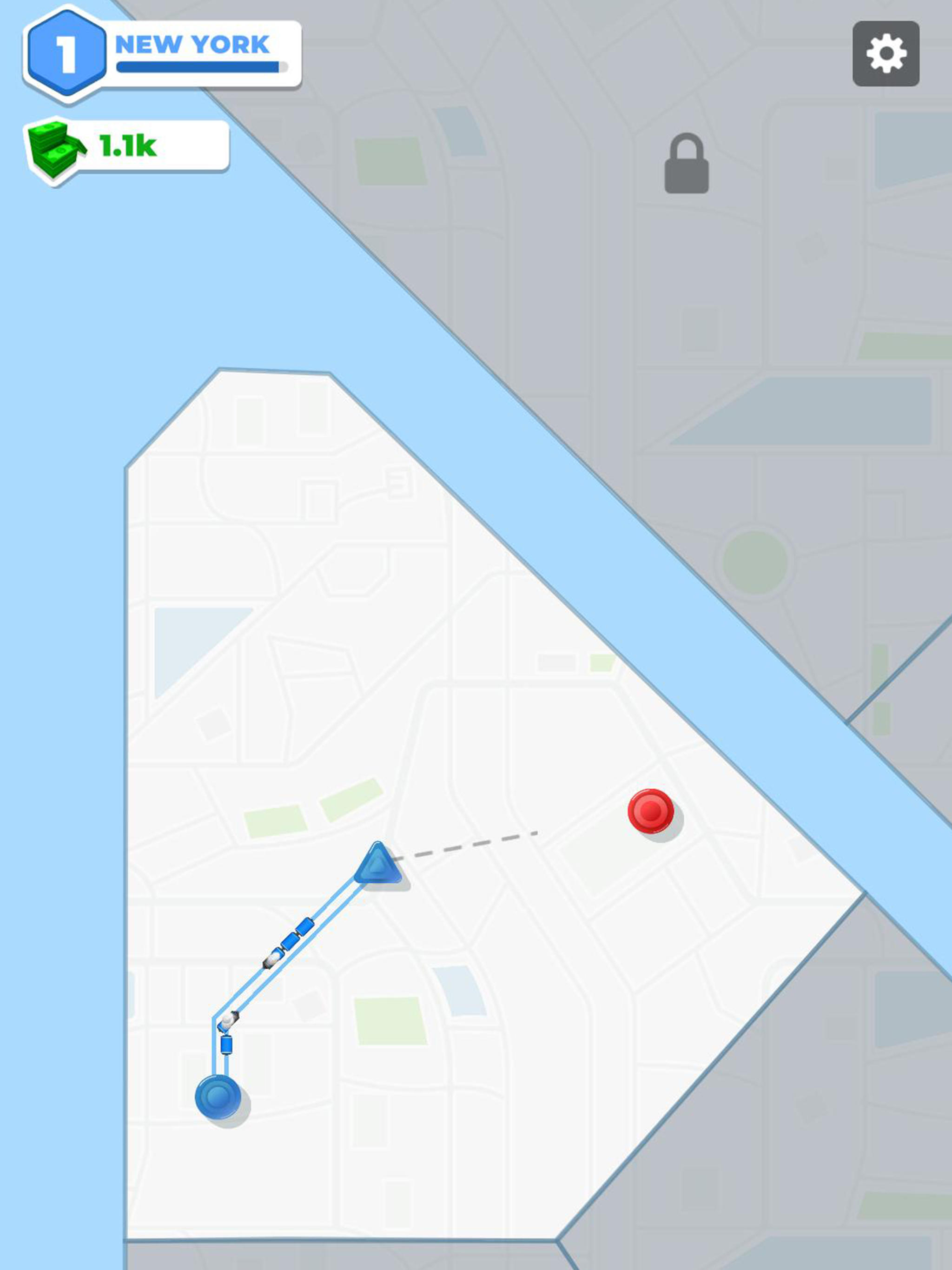Image resolution: width=952 pixels, height=1270 pixels.
Task: Select the blue circle station
Action: pyautogui.click(x=218, y=1097)
